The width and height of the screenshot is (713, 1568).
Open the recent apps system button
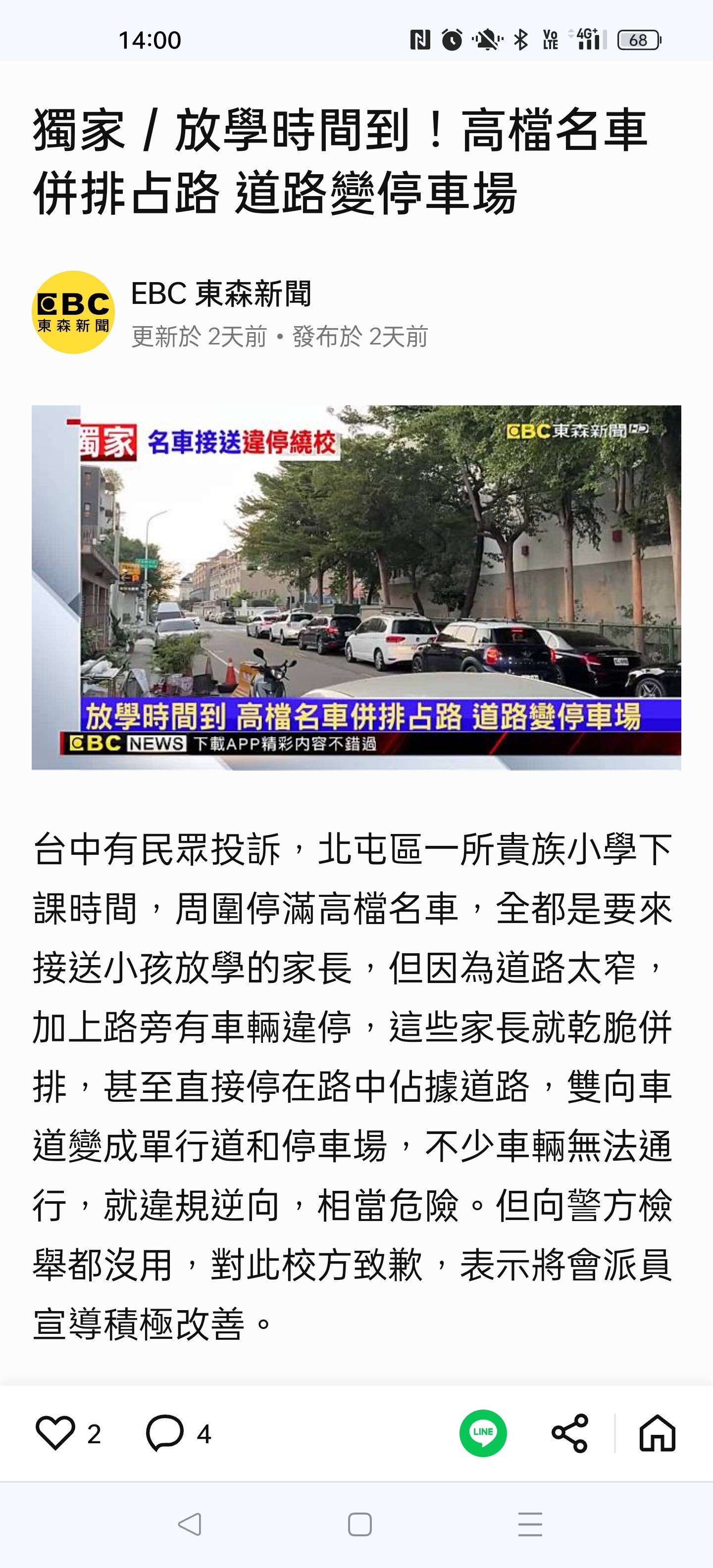coord(530,1524)
